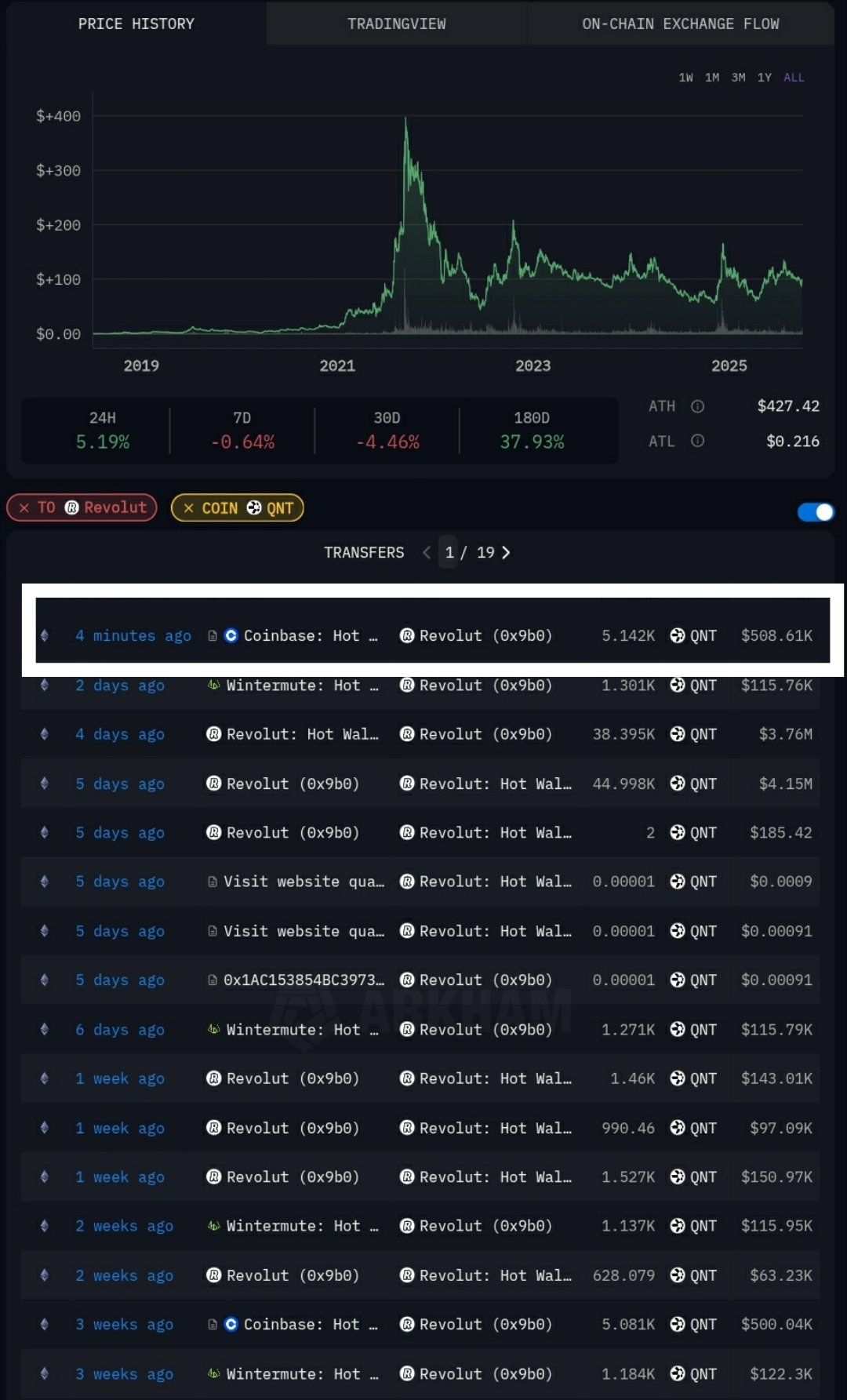This screenshot has width=847, height=1400.
Task: Set chart range to 1W
Action: coord(685,78)
